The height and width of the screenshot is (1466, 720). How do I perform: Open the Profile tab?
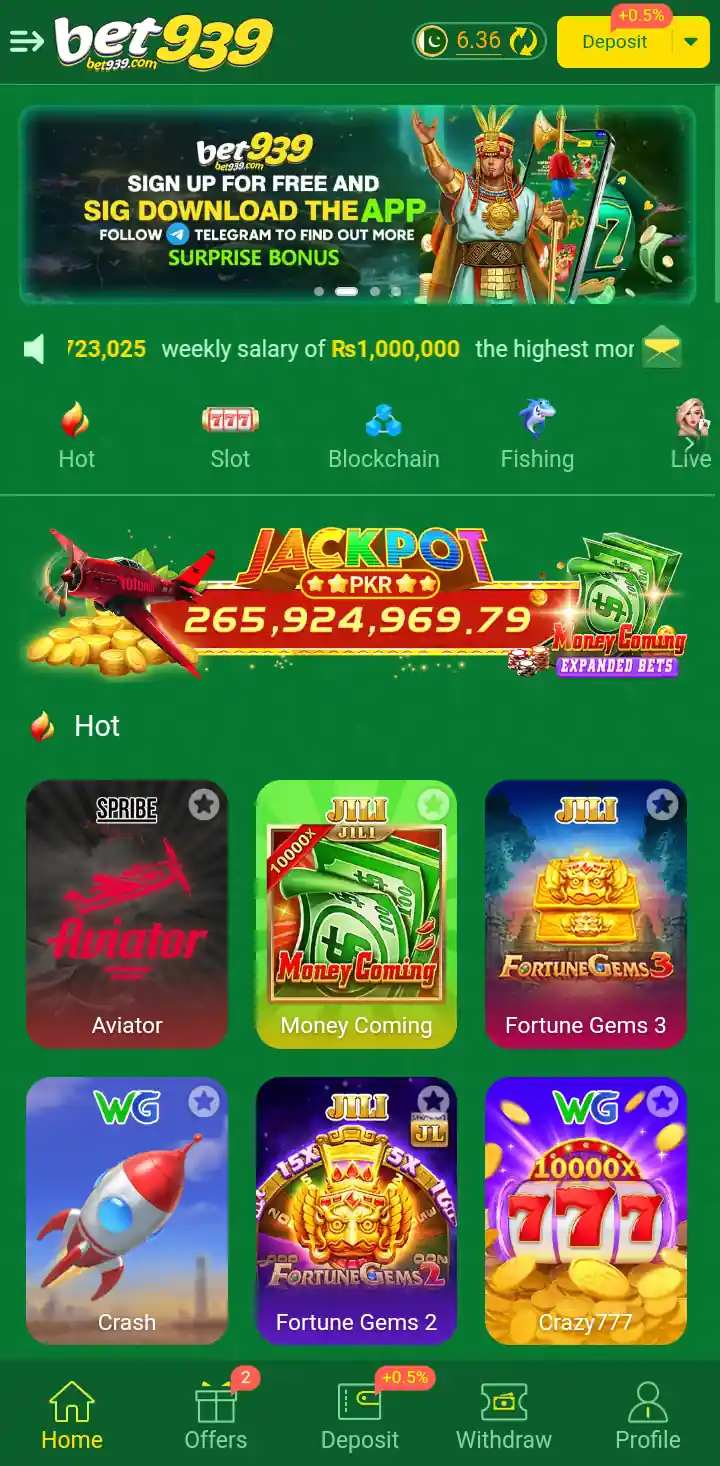648,1414
